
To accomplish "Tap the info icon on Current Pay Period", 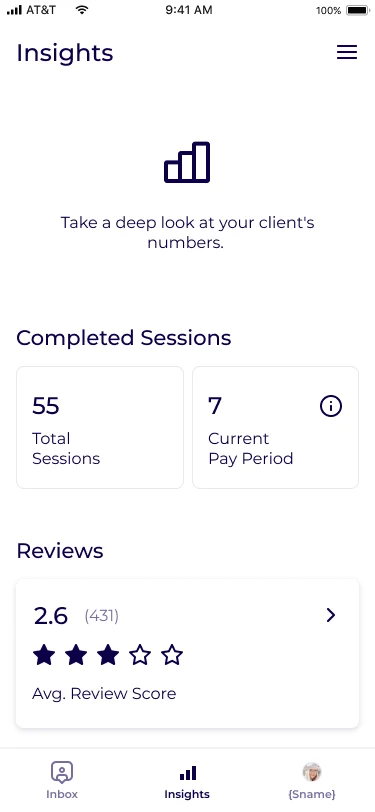I will coord(330,407).
